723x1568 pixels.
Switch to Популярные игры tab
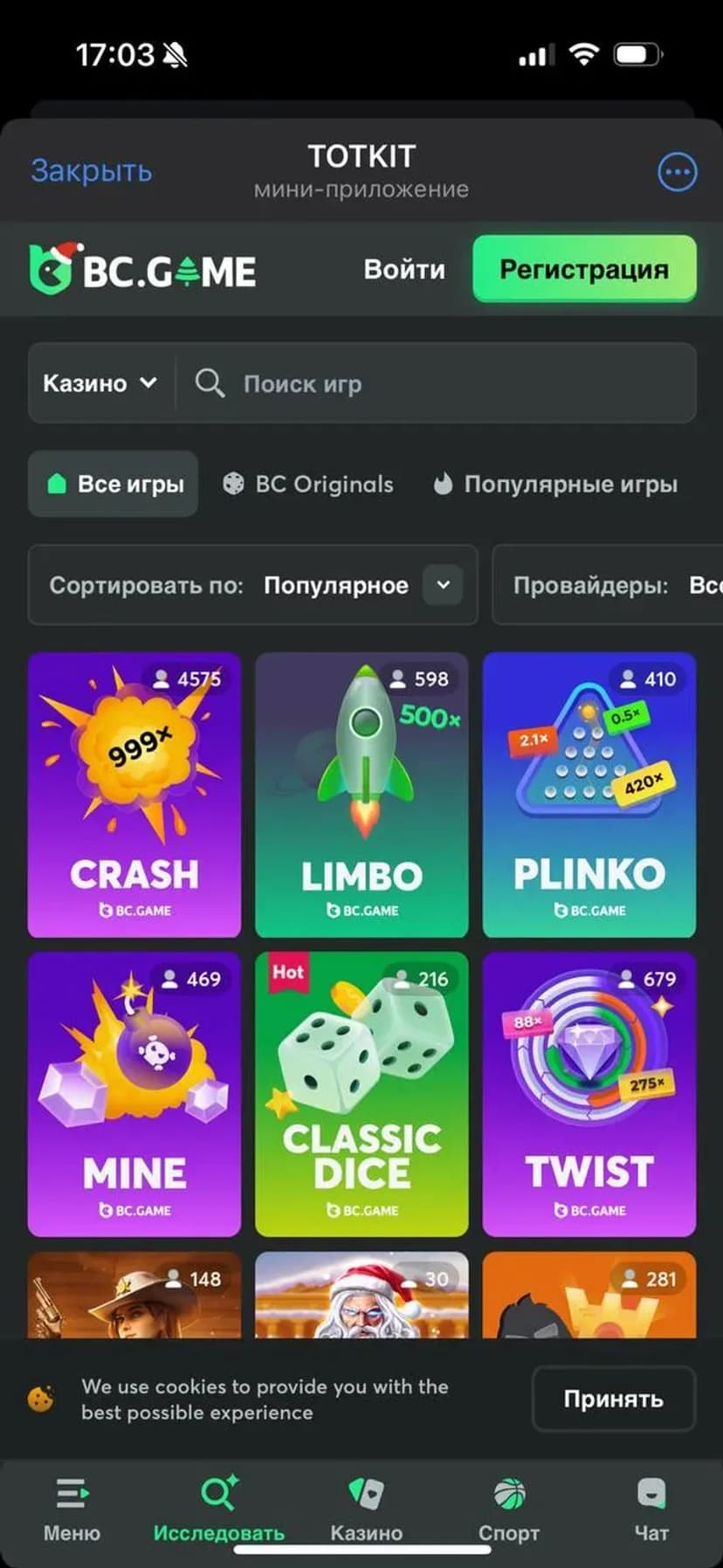pyautogui.click(x=555, y=485)
